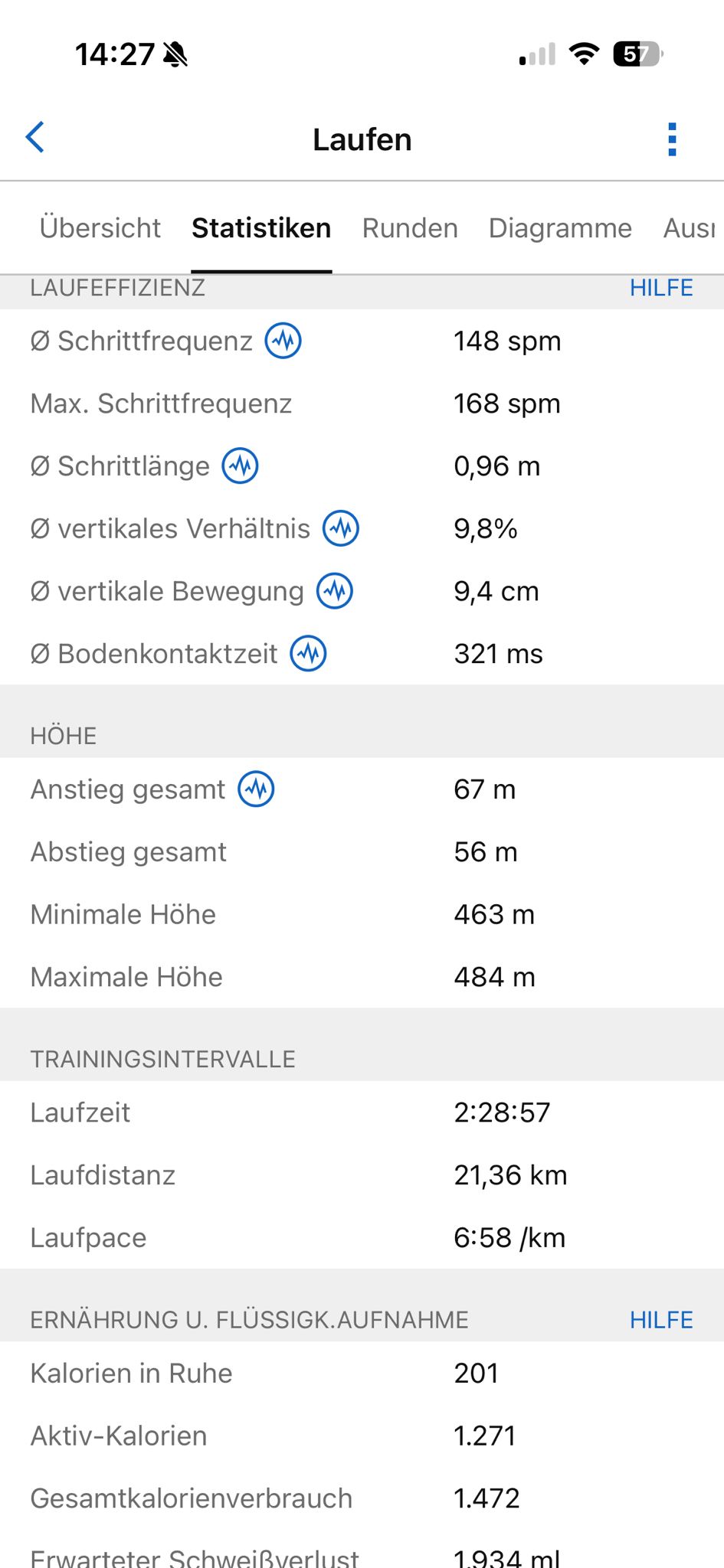Image resolution: width=724 pixels, height=1568 pixels.
Task: Select the Statistiken tab
Action: 261,228
